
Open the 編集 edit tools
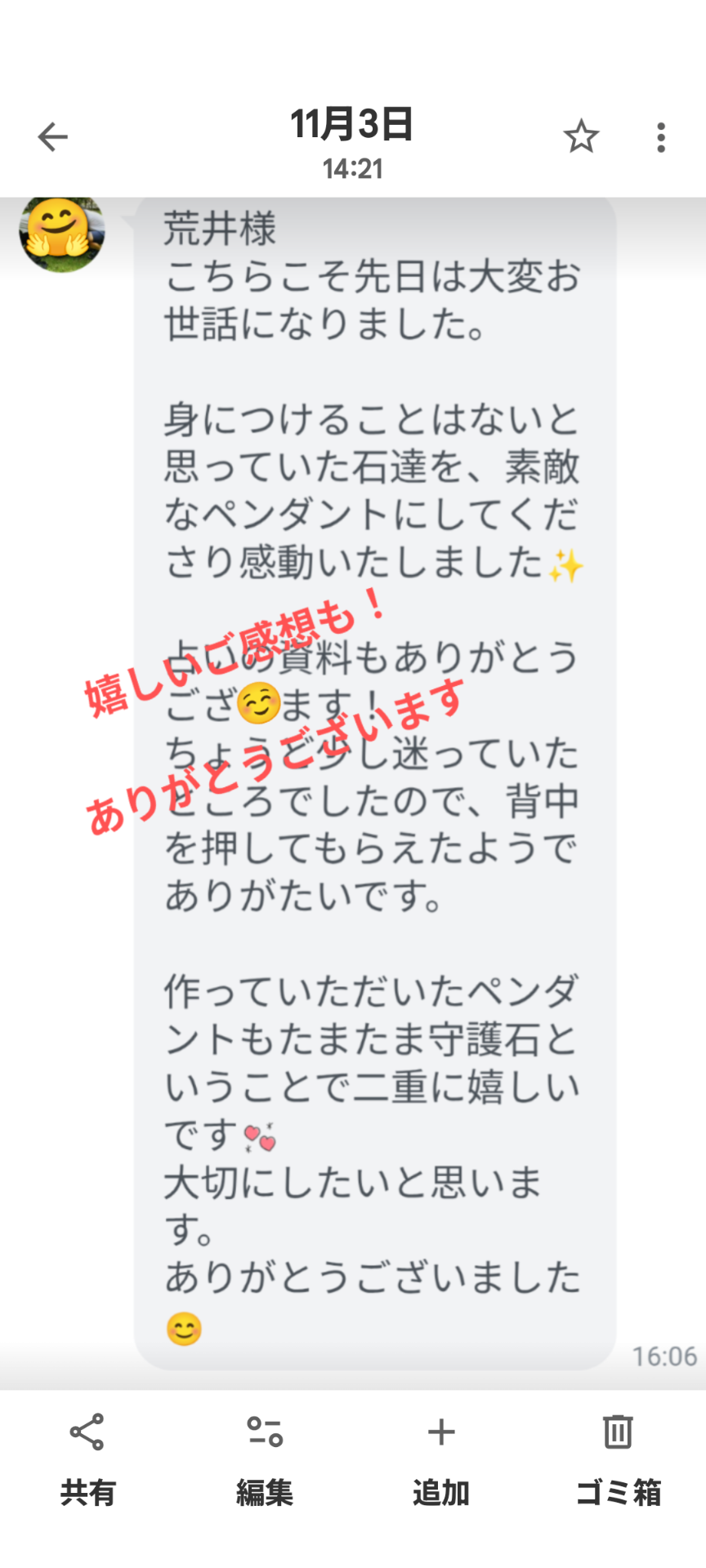click(265, 1458)
